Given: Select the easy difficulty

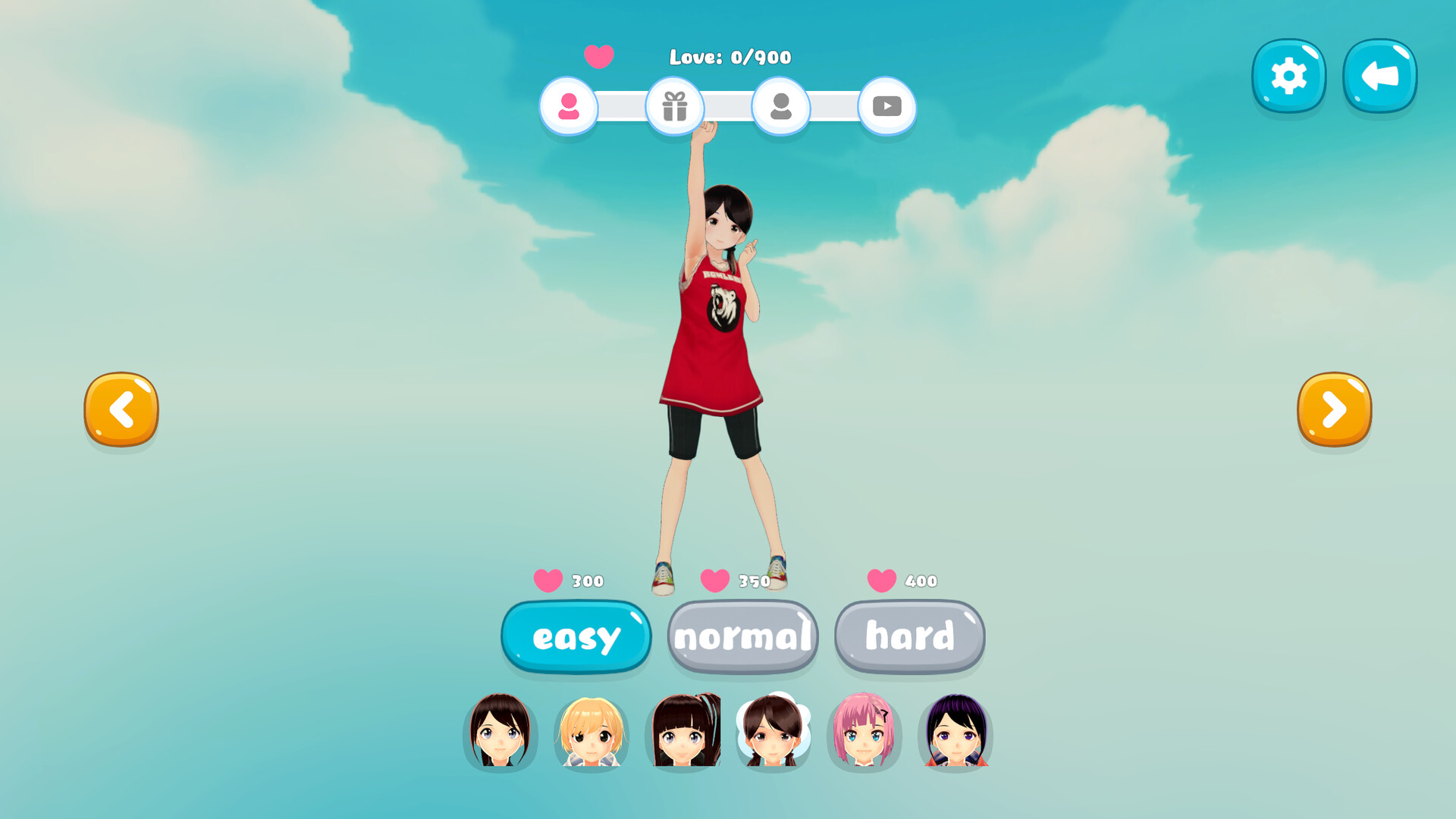Looking at the screenshot, I should tap(576, 636).
